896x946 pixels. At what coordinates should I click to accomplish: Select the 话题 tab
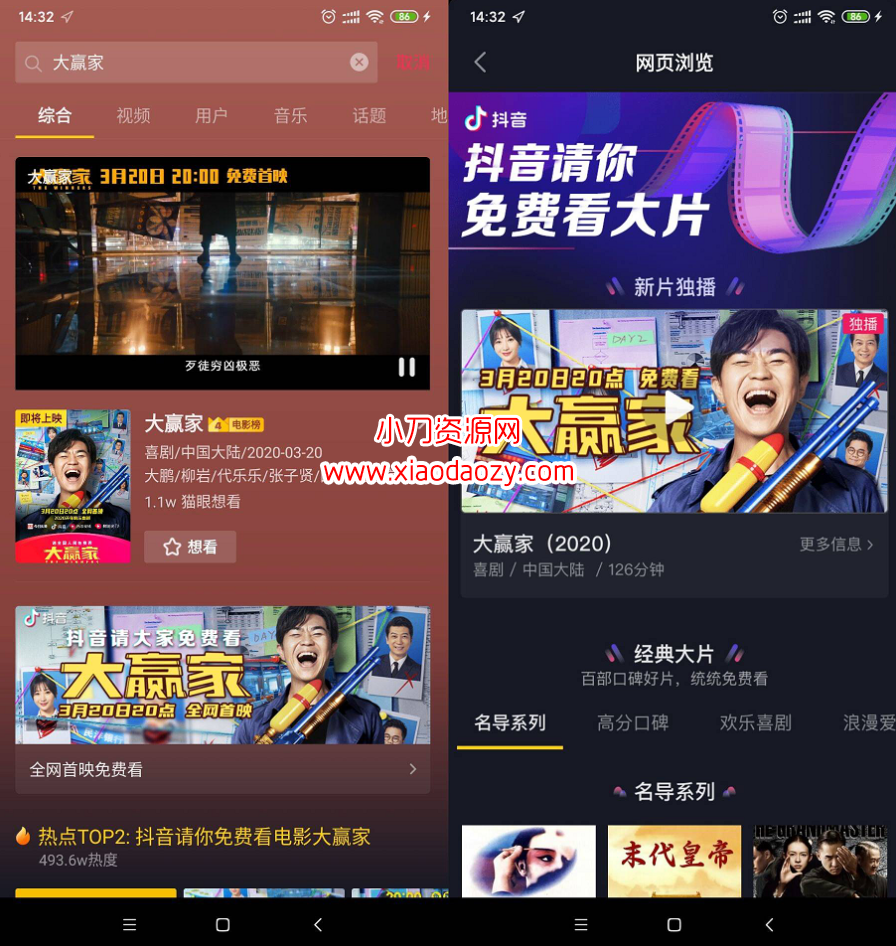[x=369, y=115]
